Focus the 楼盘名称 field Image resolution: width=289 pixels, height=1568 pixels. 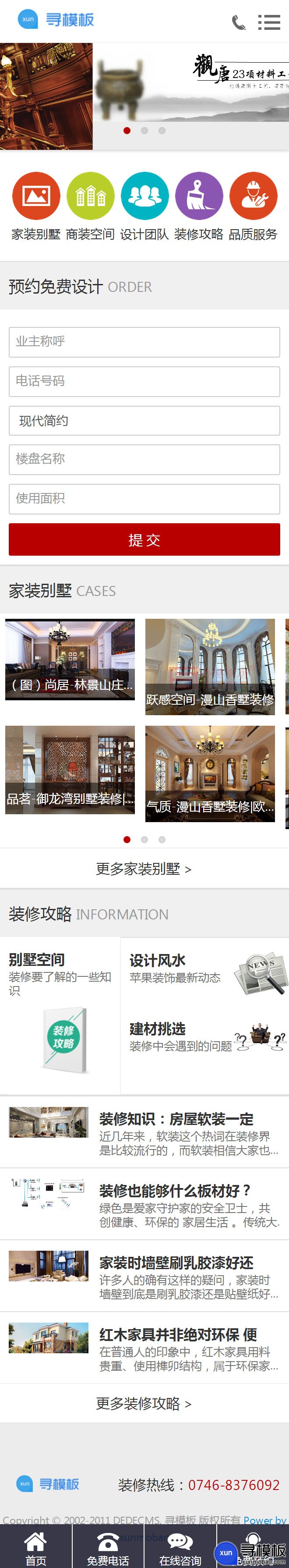144,459
